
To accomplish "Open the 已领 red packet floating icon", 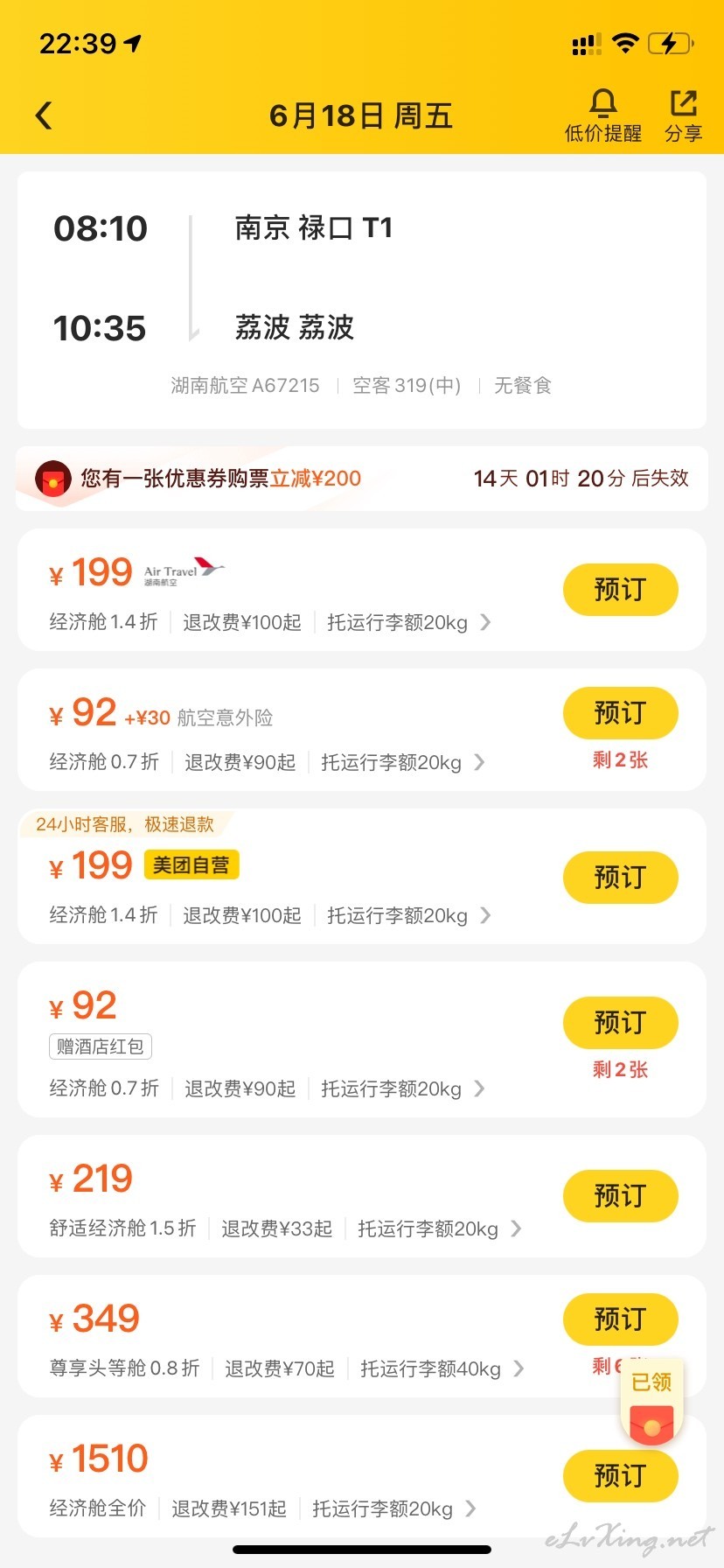I will [651, 1405].
